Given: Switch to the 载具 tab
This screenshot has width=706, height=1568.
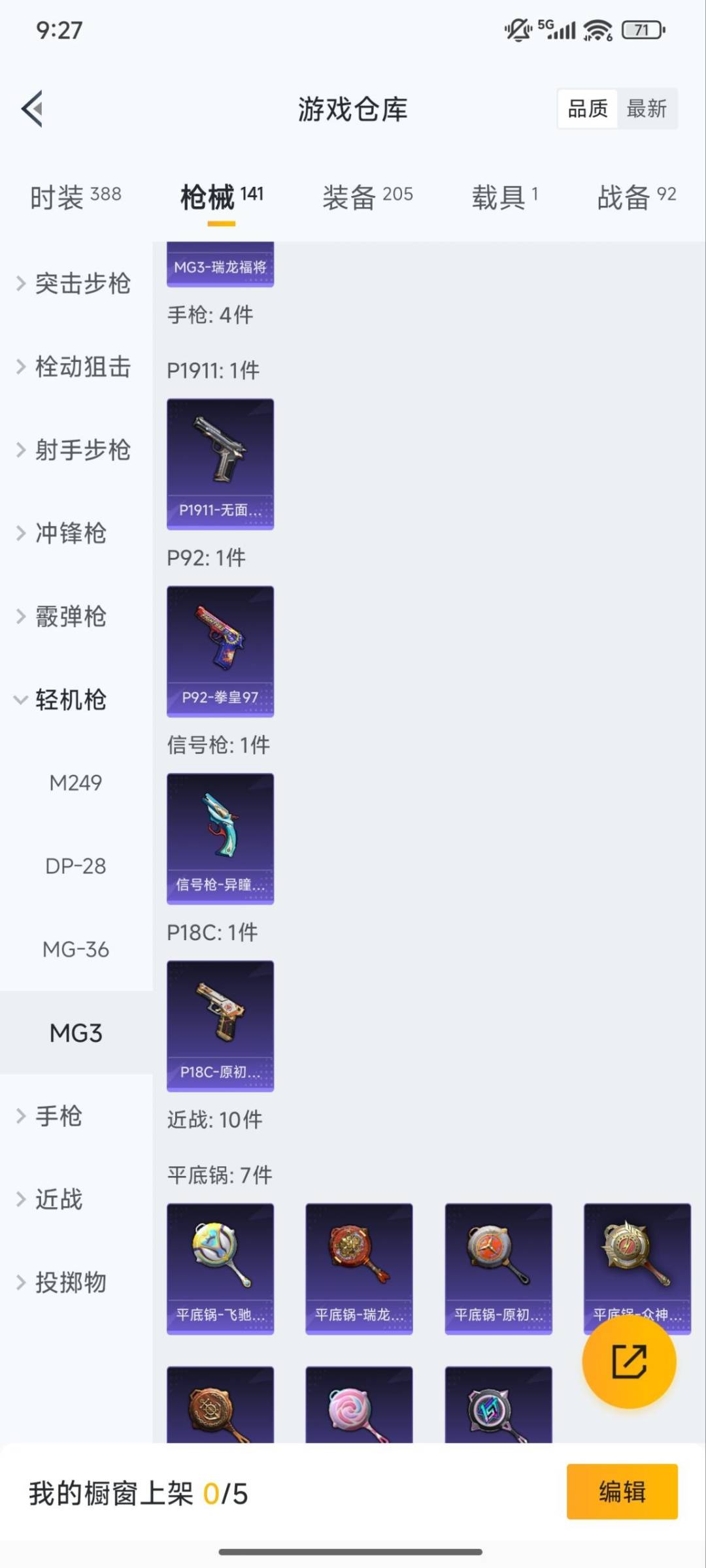Looking at the screenshot, I should click(504, 197).
